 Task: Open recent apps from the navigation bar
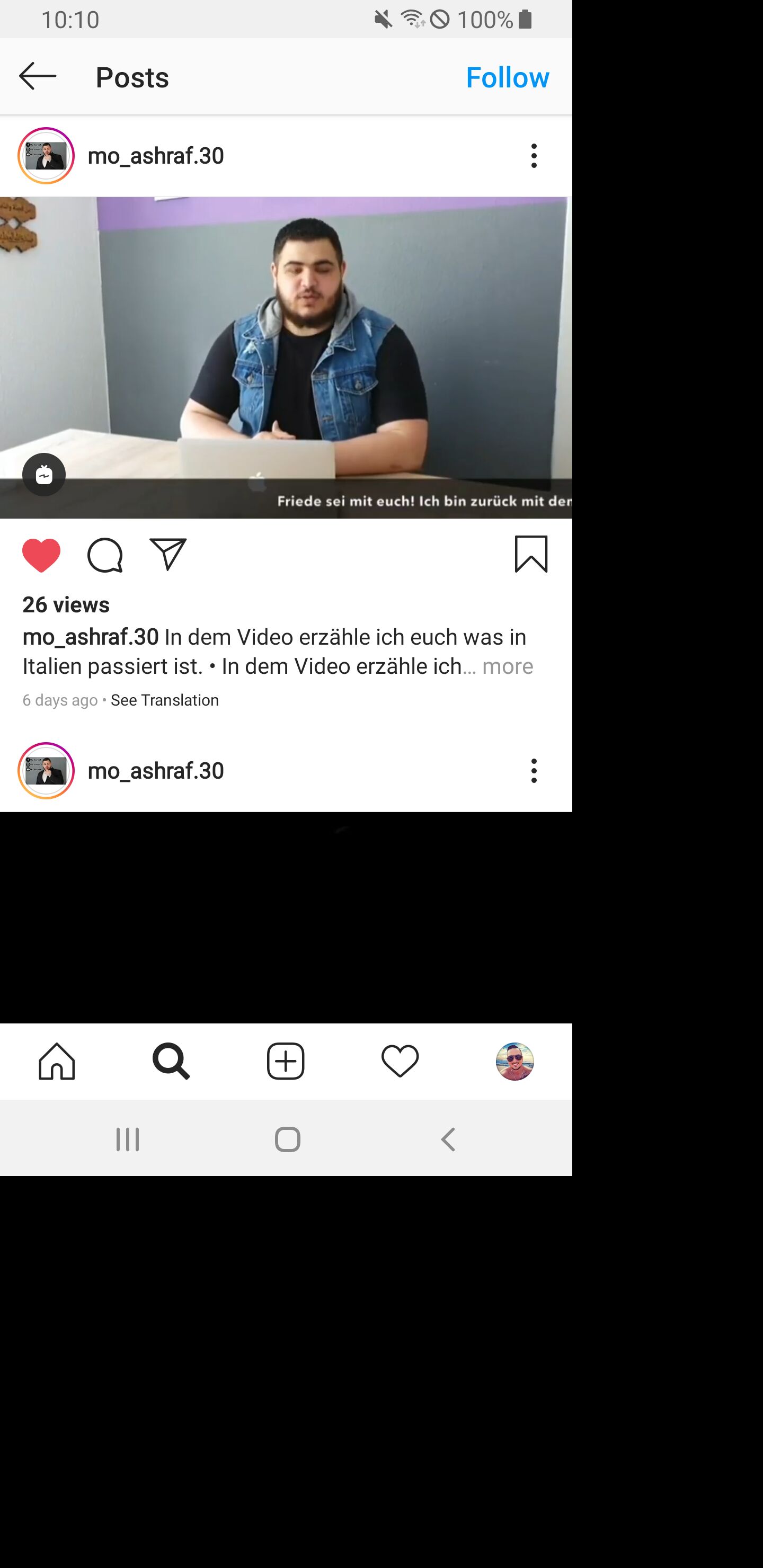(x=128, y=1139)
